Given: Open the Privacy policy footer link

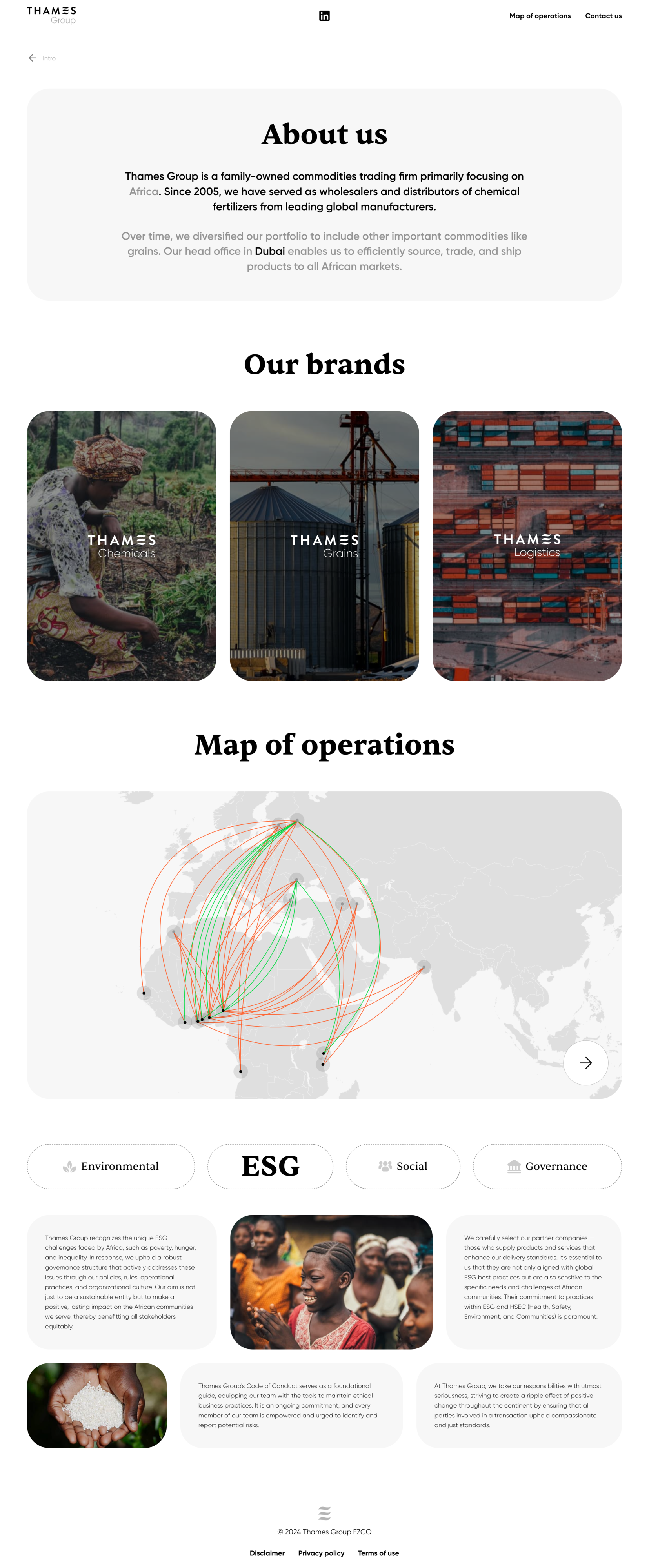Looking at the screenshot, I should pos(321,1553).
